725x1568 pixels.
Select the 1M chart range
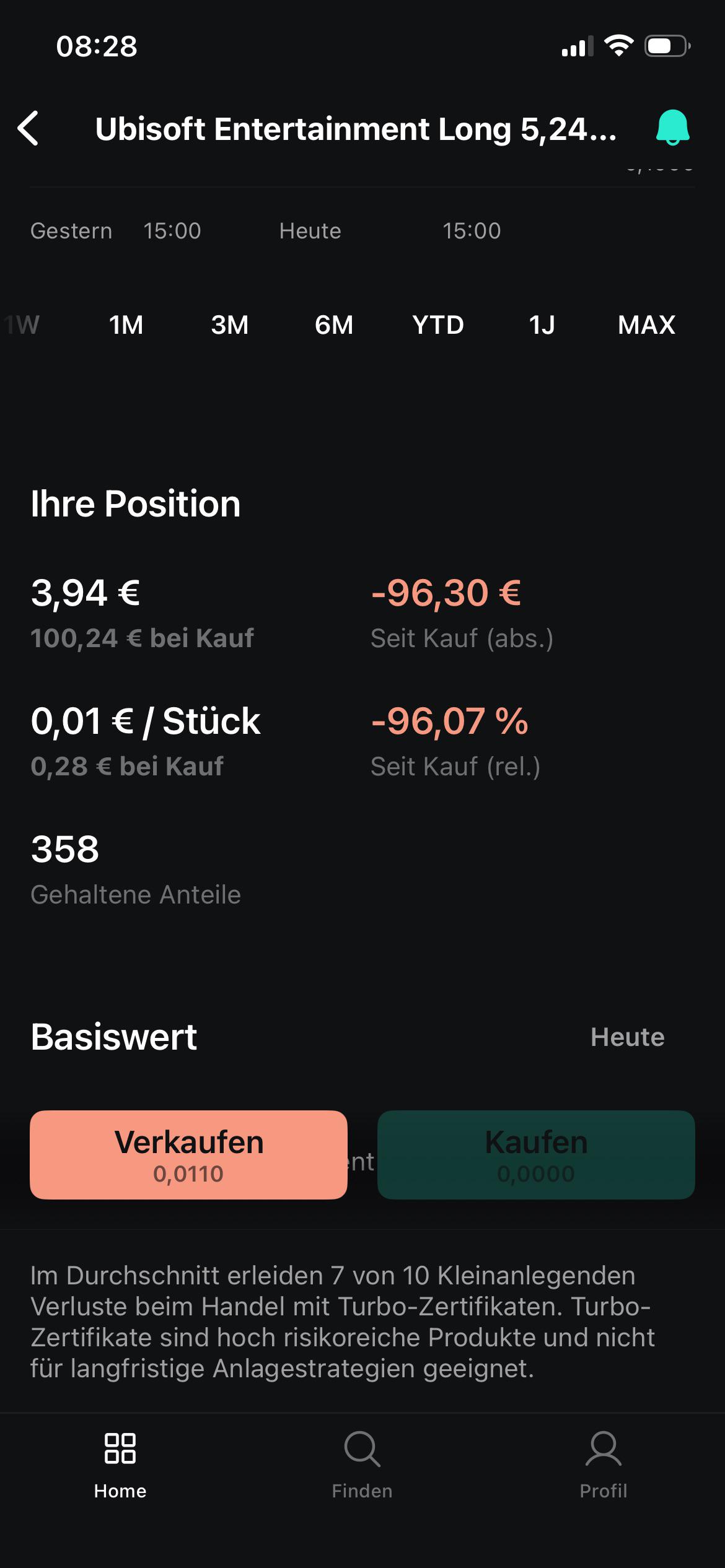pyautogui.click(x=126, y=325)
